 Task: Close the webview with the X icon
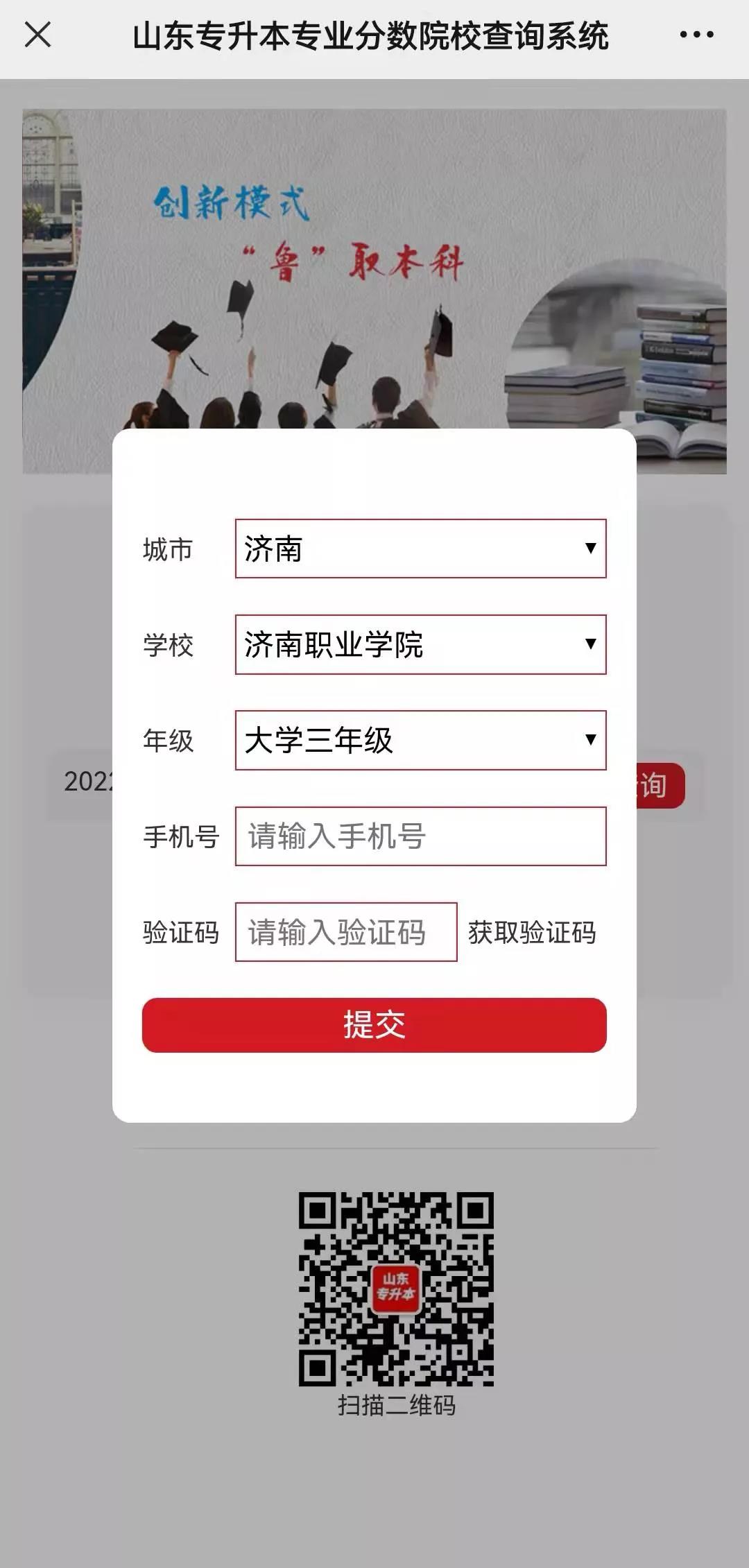pos(37,35)
